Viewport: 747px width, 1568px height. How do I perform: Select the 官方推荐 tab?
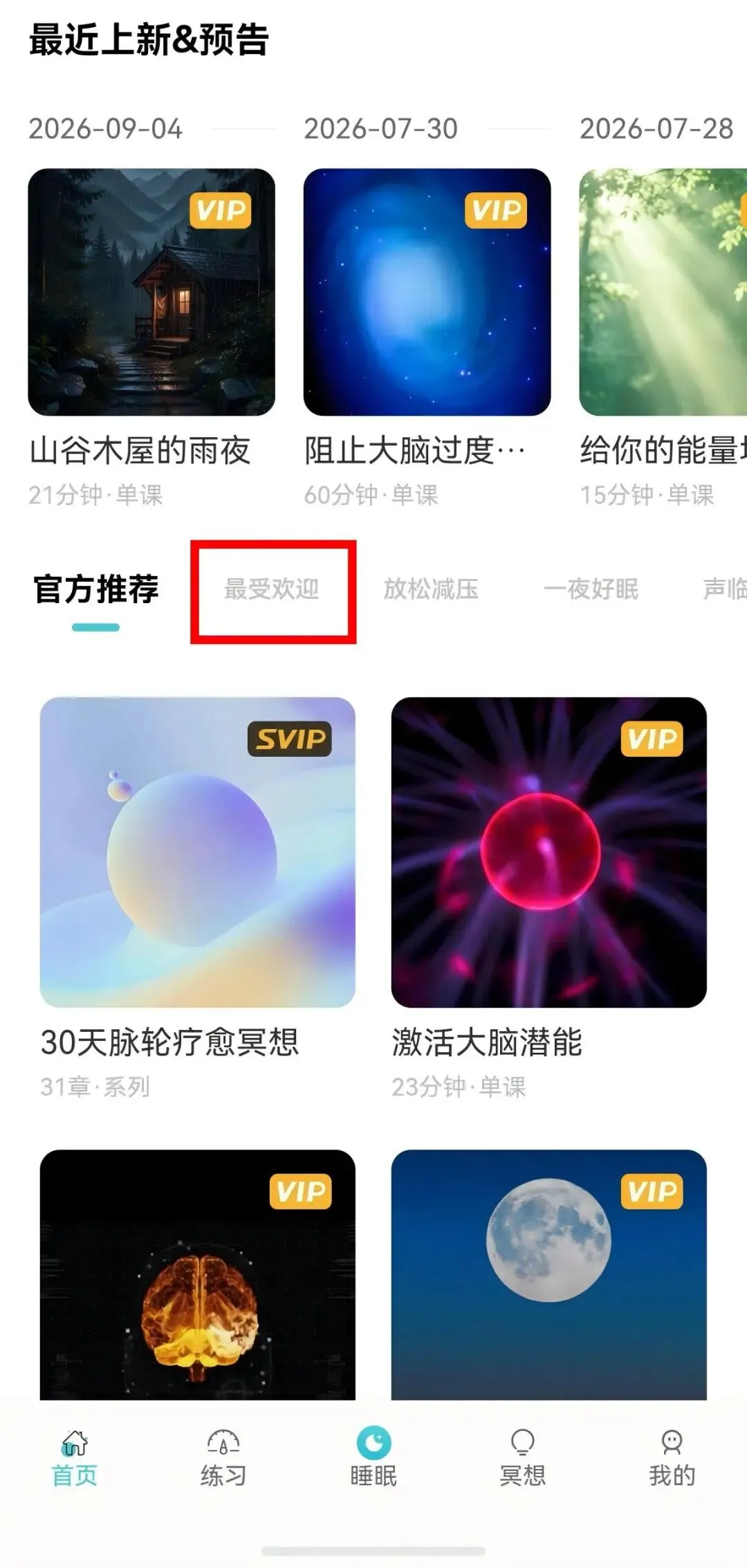(x=96, y=589)
